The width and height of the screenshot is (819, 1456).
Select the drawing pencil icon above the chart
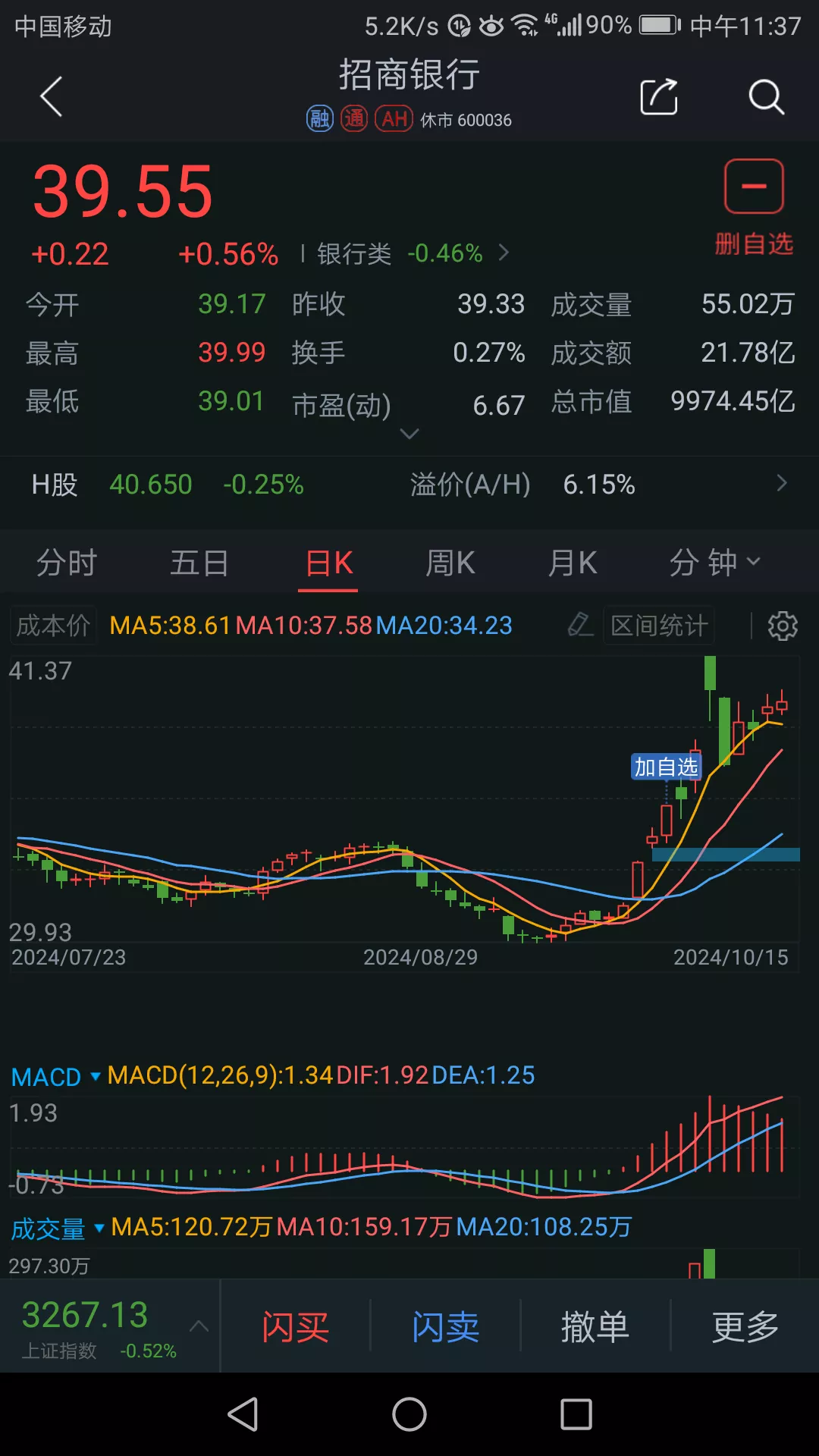[x=580, y=625]
